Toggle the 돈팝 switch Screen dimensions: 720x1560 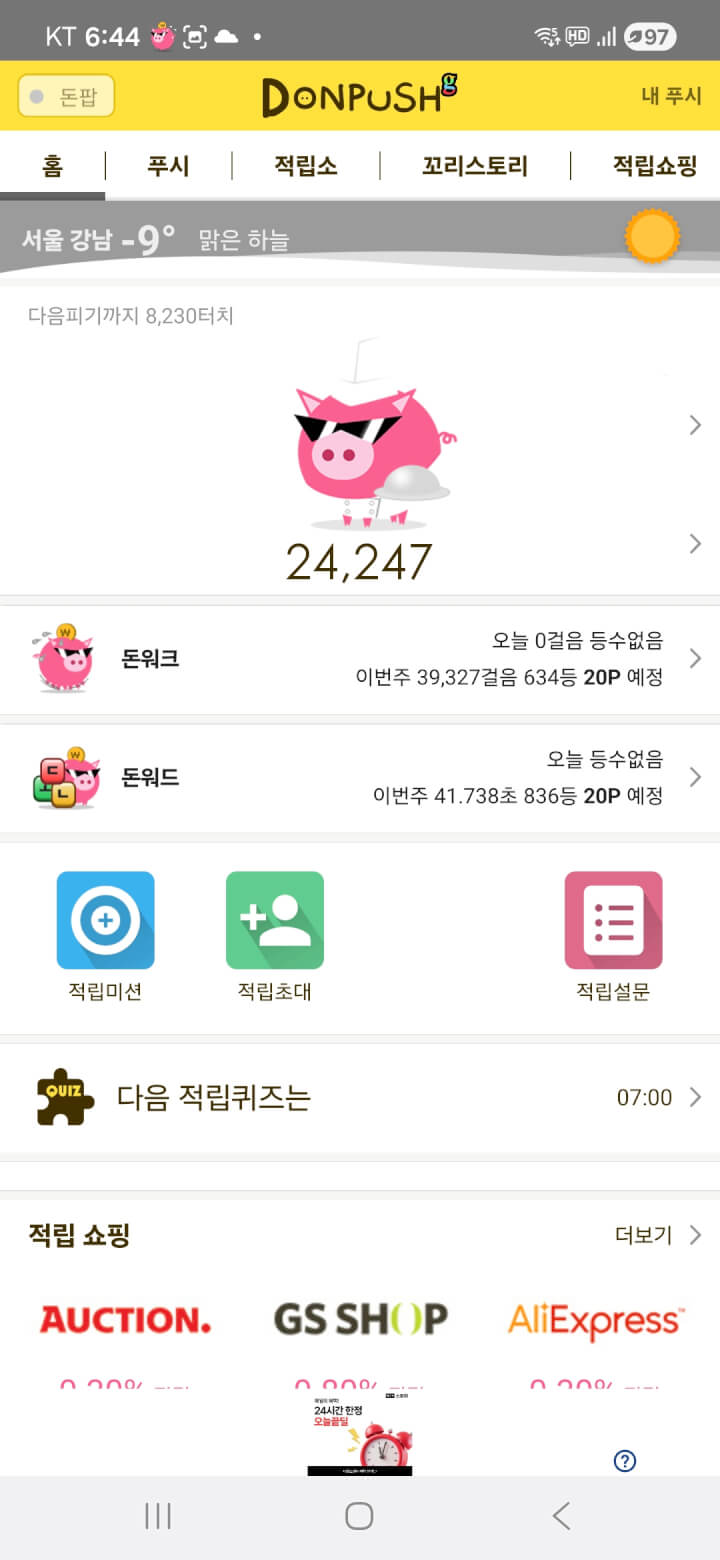click(x=66, y=96)
